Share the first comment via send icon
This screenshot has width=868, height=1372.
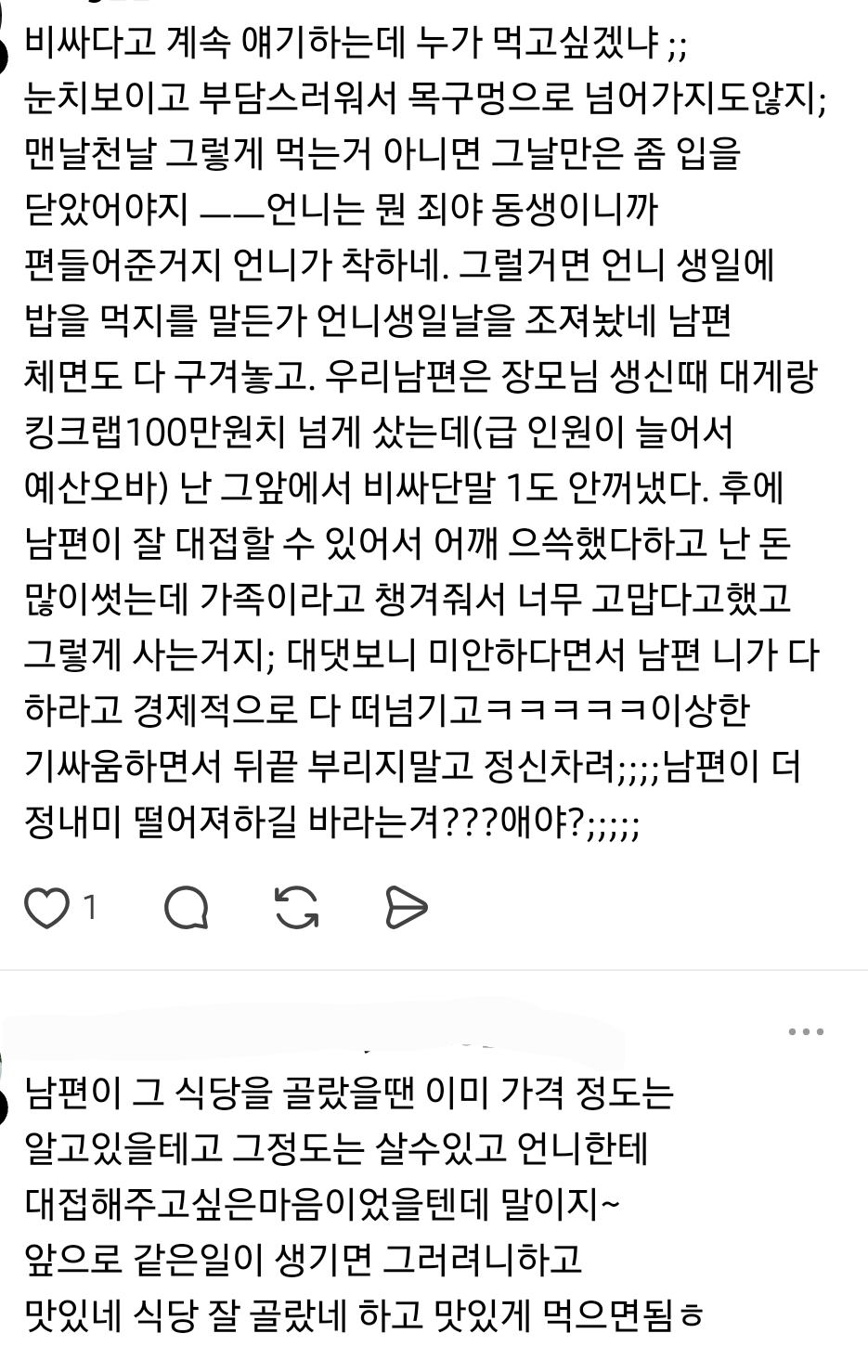[x=406, y=908]
